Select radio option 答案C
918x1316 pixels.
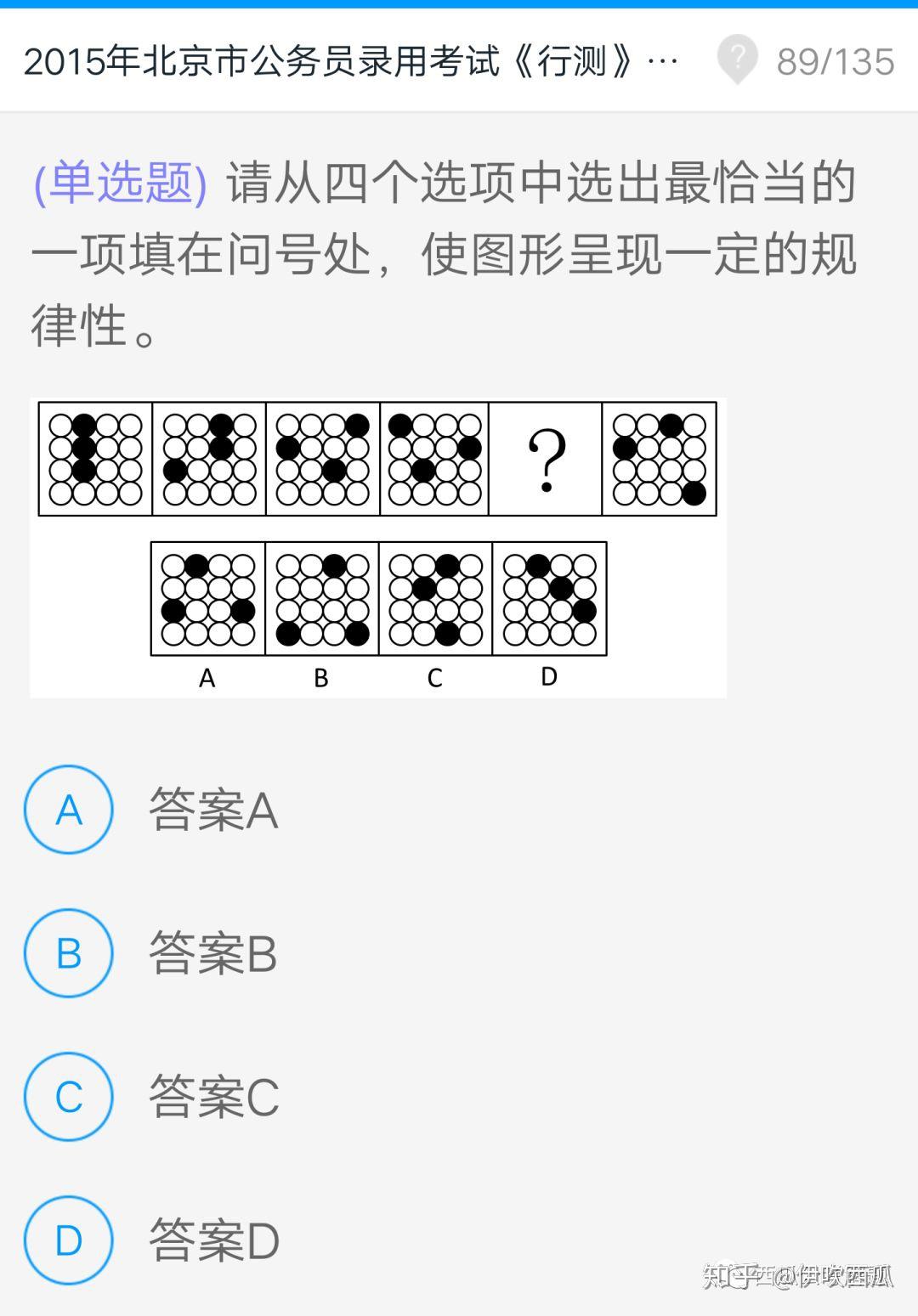(x=212, y=1097)
